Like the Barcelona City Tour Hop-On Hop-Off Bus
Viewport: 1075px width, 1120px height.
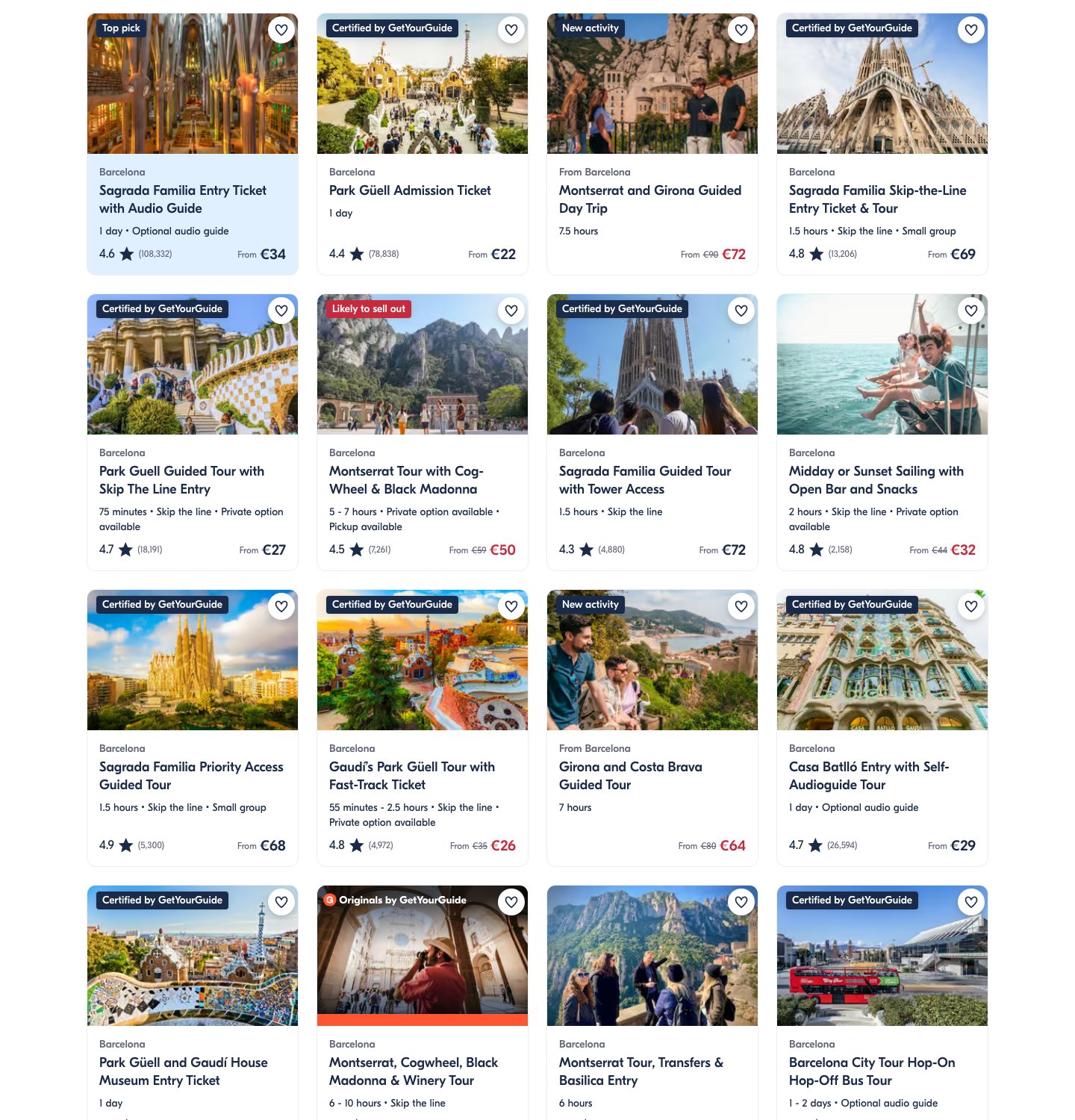971,902
